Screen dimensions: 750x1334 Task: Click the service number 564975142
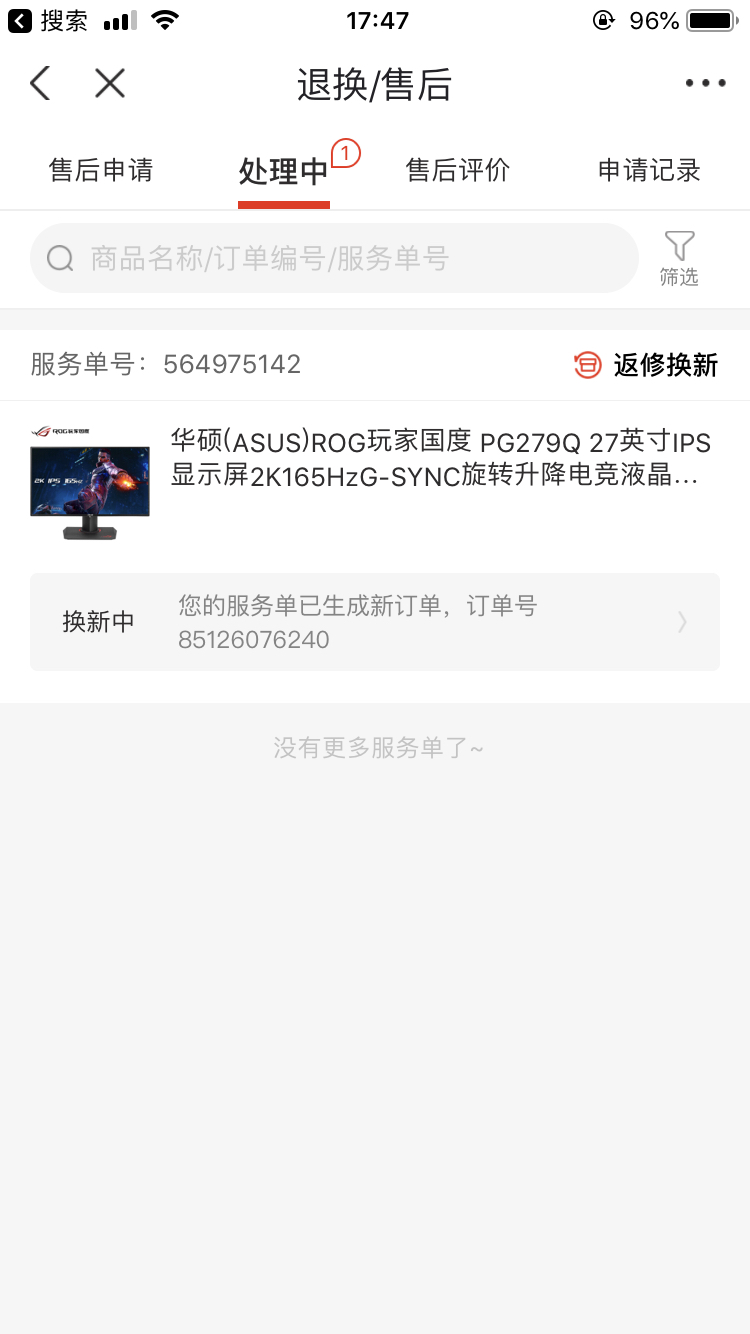pyautogui.click(x=232, y=364)
